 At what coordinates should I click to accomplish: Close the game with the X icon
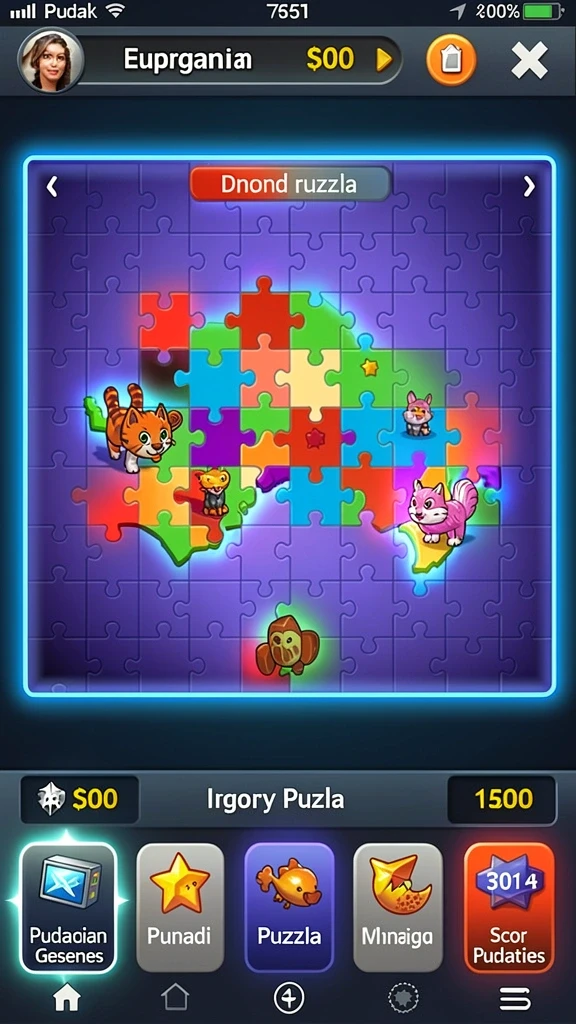pos(529,61)
